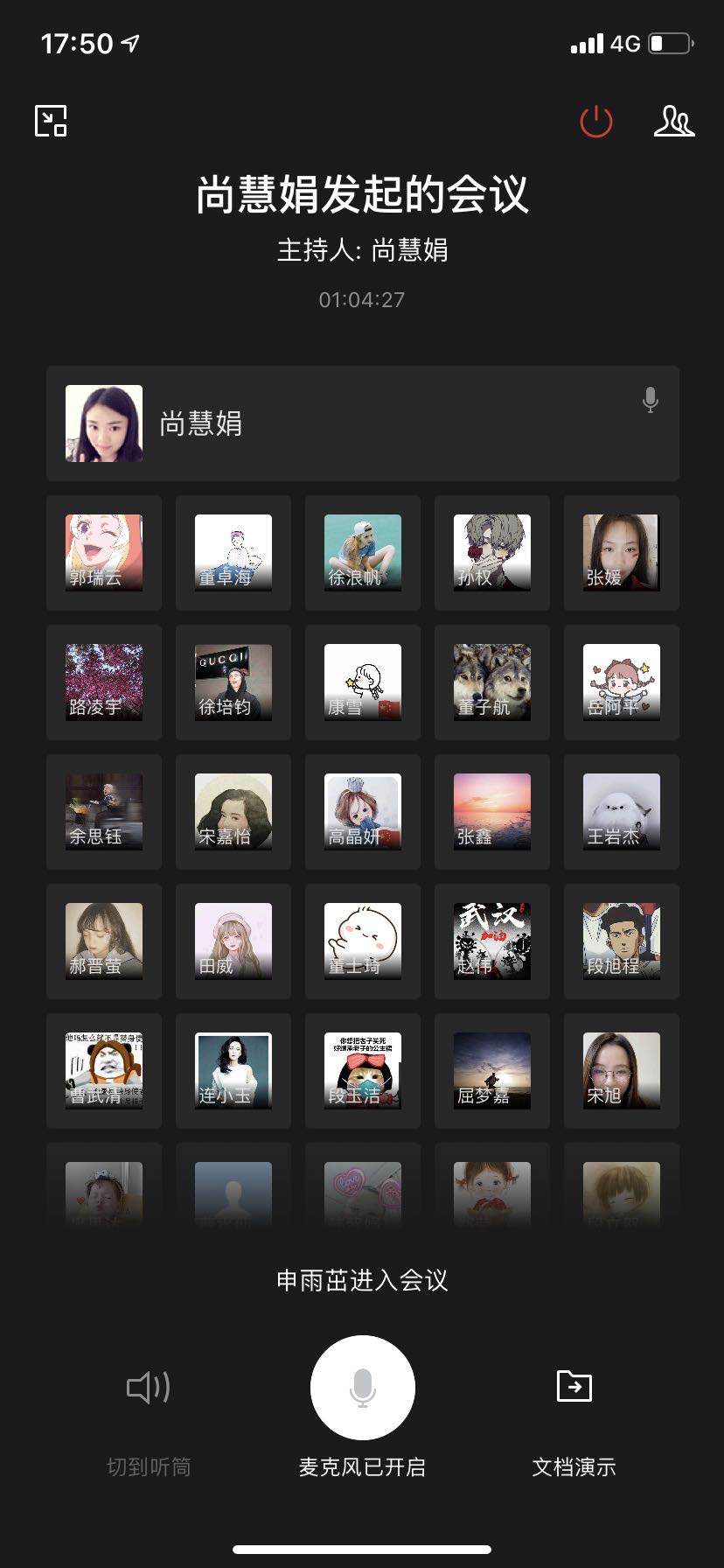This screenshot has width=724, height=1568.
Task: Open participant 郭瑞云's tile
Action: click(104, 553)
